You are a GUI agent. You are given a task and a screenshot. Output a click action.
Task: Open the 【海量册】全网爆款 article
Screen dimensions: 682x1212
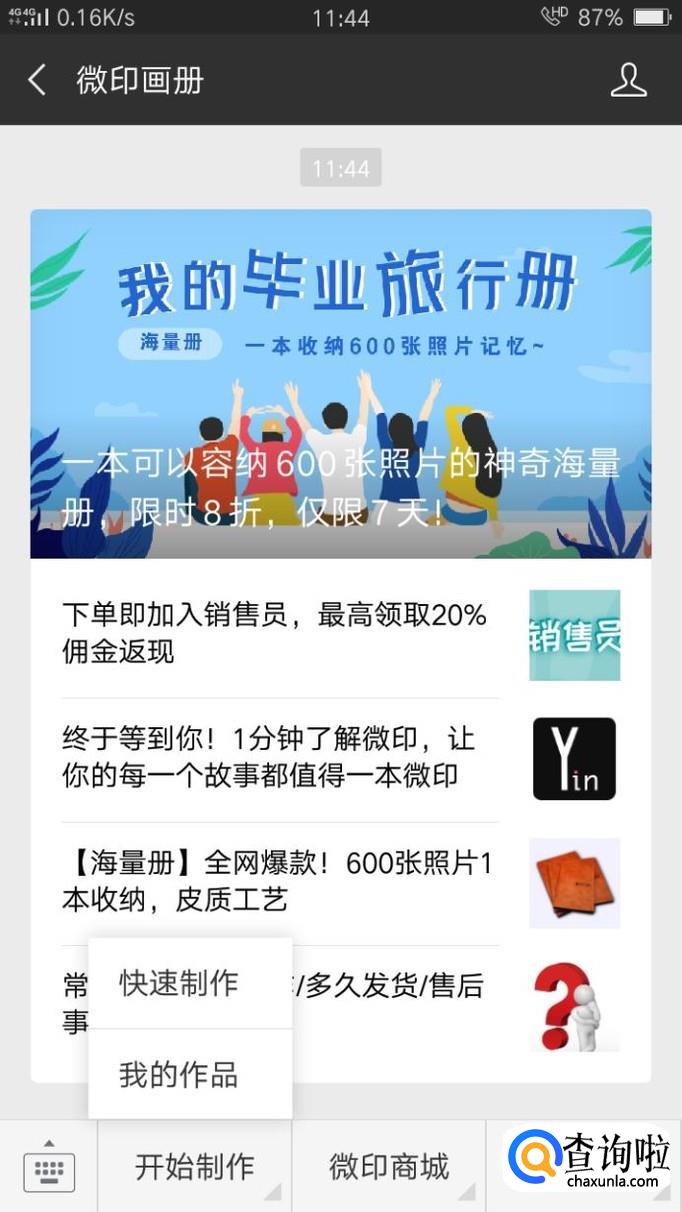pyautogui.click(x=341, y=883)
